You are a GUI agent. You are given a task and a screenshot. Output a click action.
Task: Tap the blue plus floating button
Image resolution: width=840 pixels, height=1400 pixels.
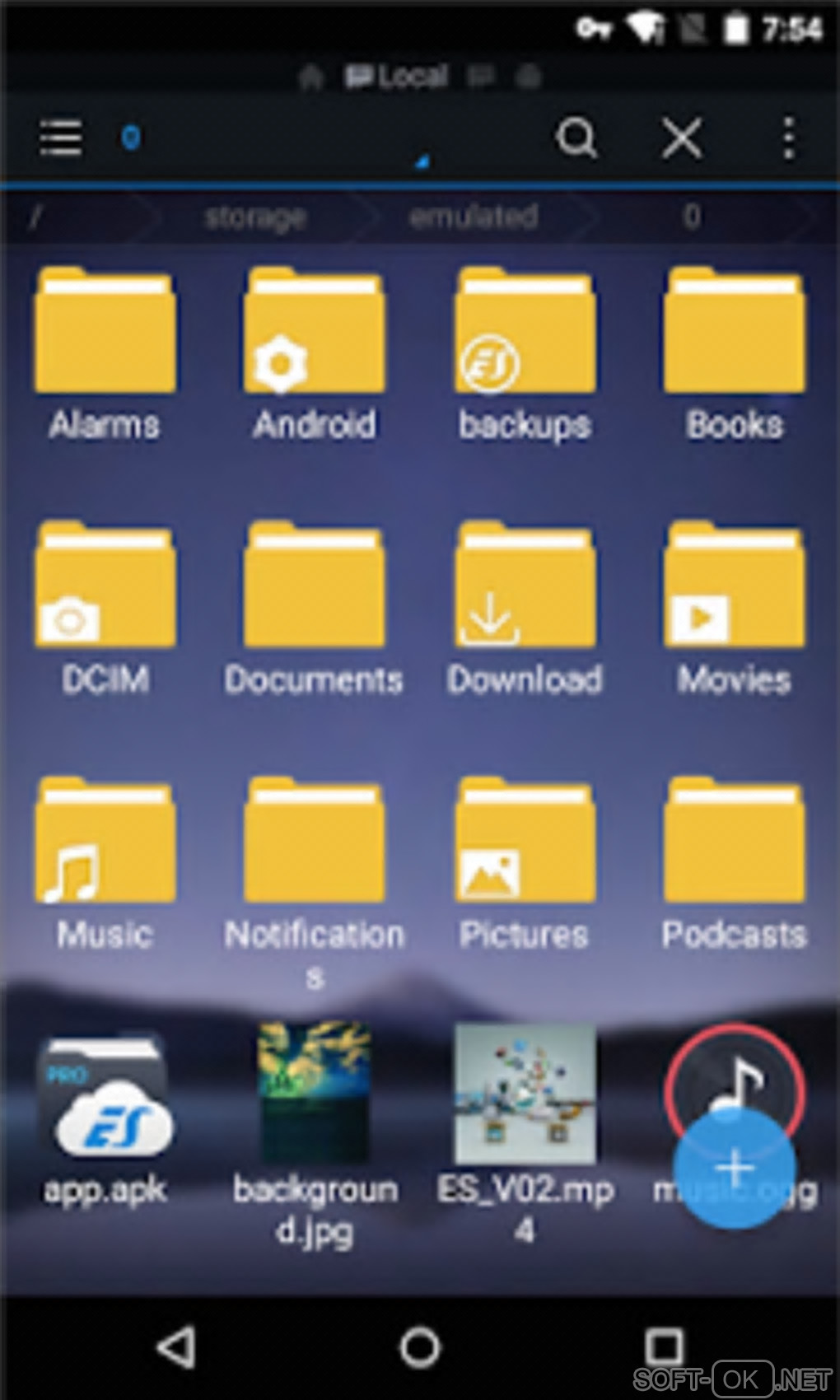(734, 1168)
